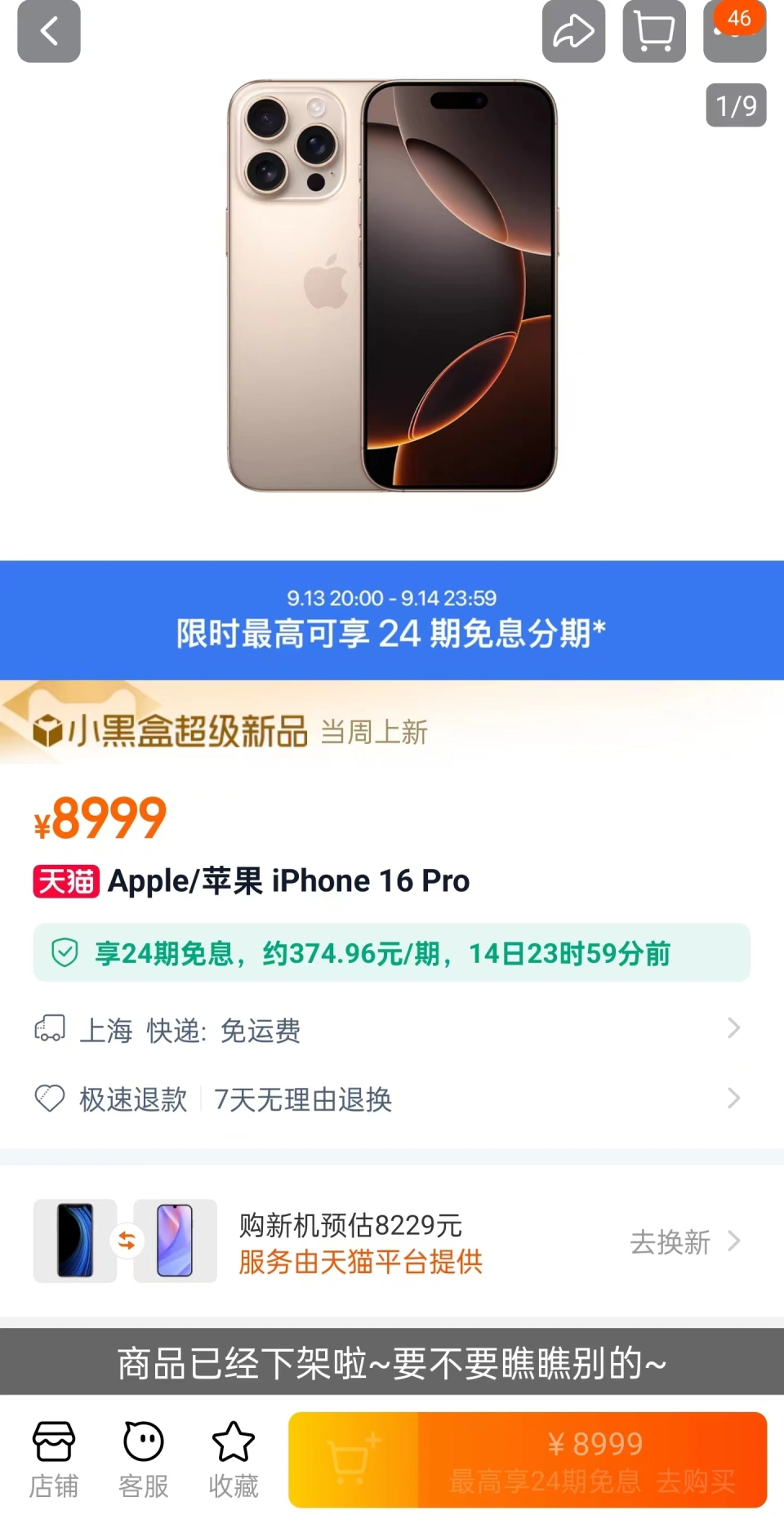
Task: View 享24期免息 installment details
Action: click(392, 952)
